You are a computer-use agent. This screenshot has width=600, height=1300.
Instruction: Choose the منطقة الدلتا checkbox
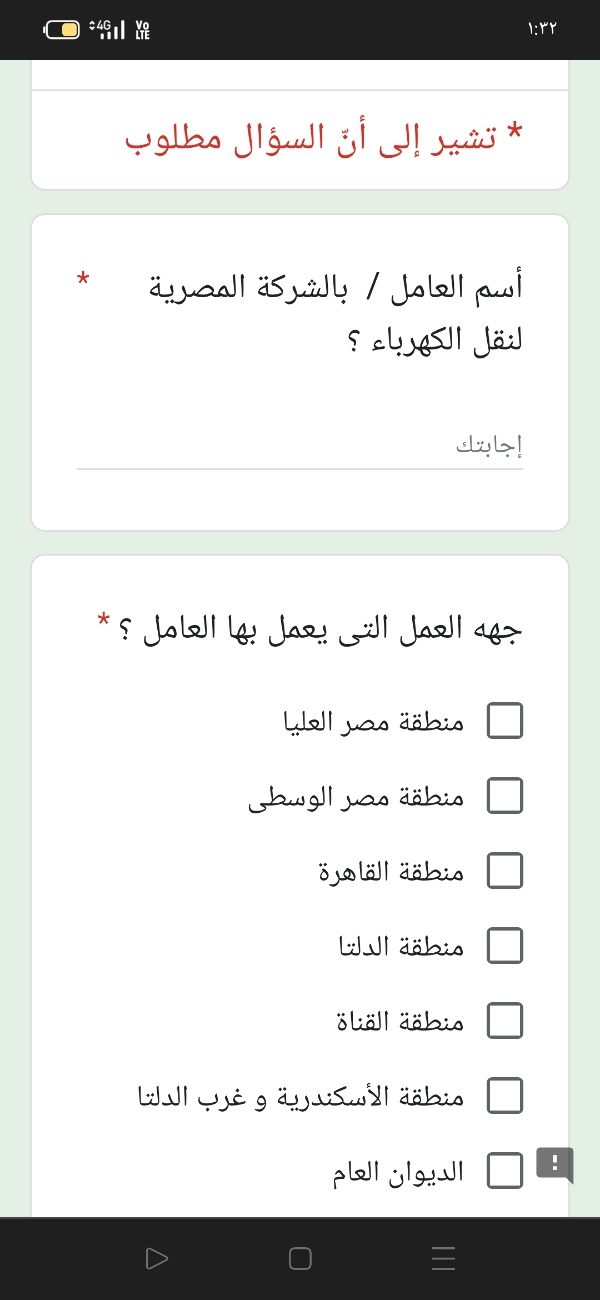[x=505, y=946]
